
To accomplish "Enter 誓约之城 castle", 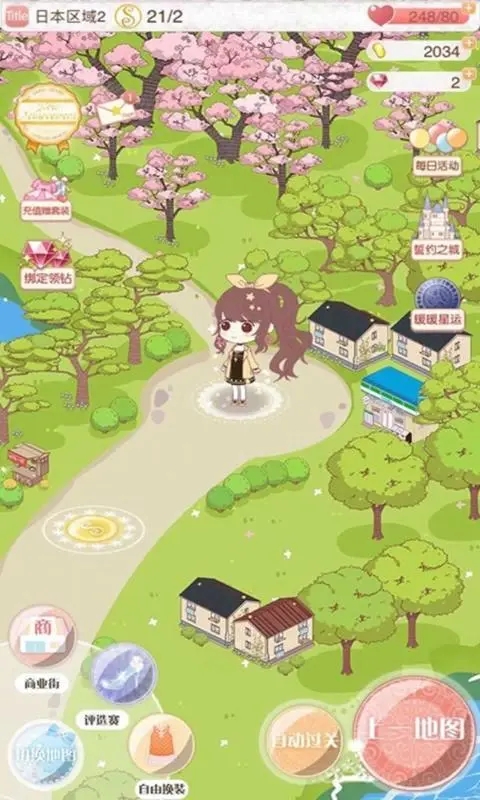I will (x=436, y=229).
